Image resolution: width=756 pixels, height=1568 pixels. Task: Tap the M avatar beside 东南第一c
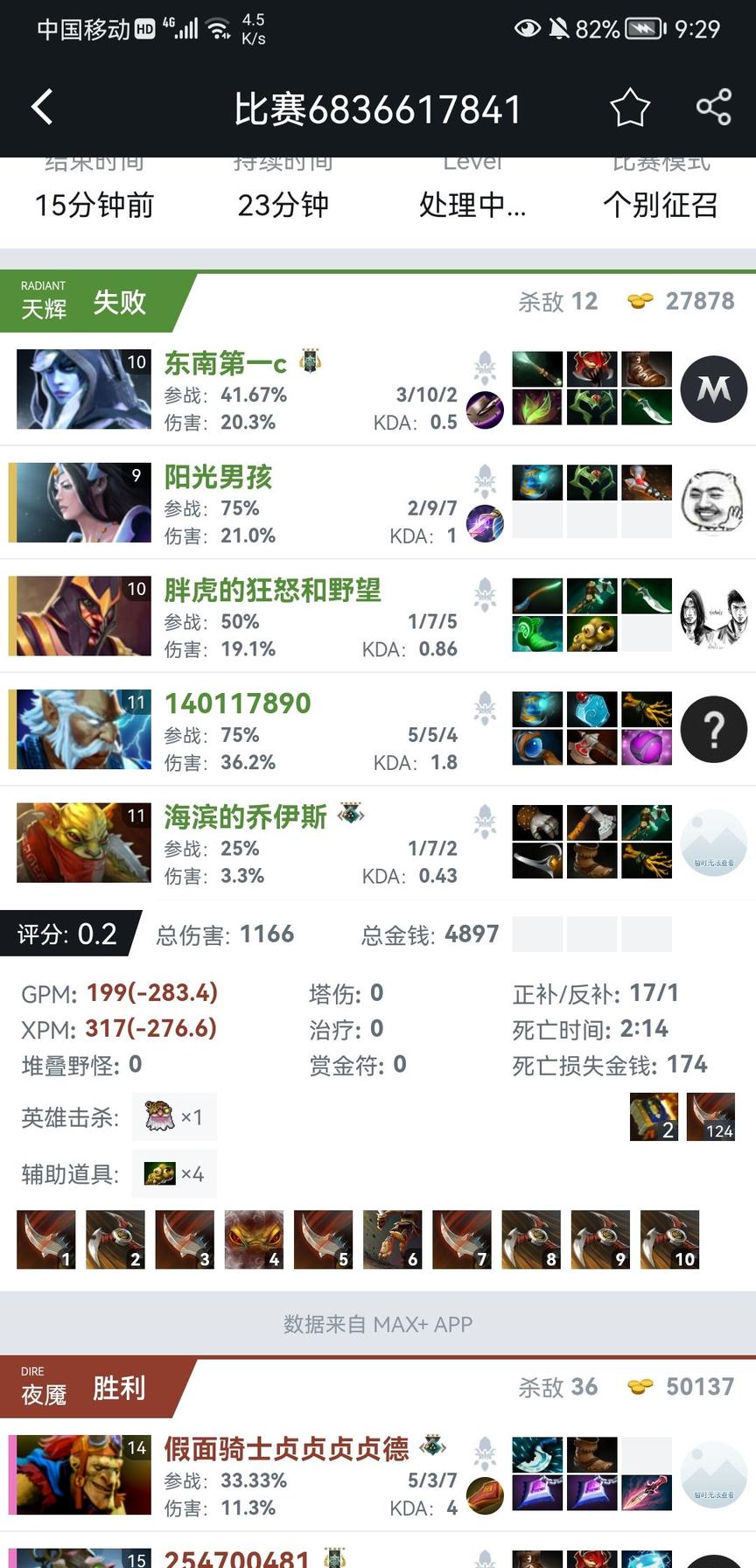(x=714, y=389)
